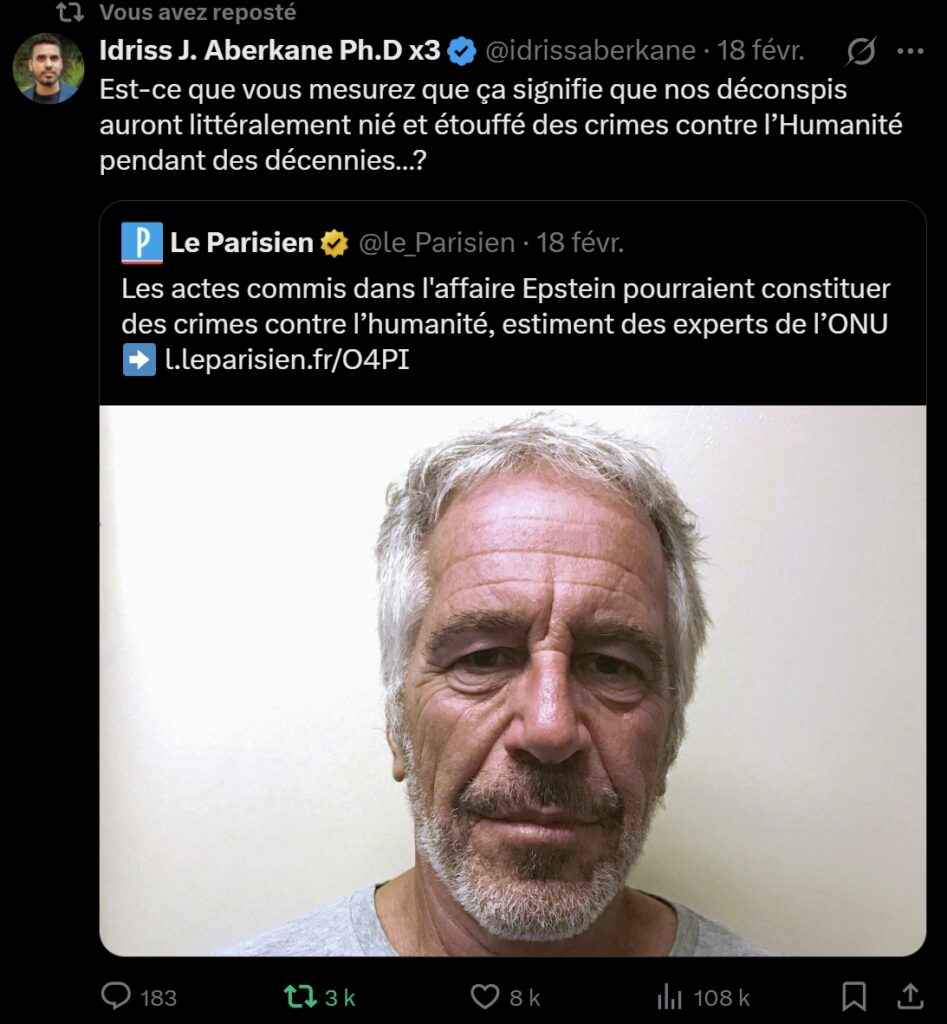
Task: Reply to the post with 183 comments
Action: coord(119,996)
